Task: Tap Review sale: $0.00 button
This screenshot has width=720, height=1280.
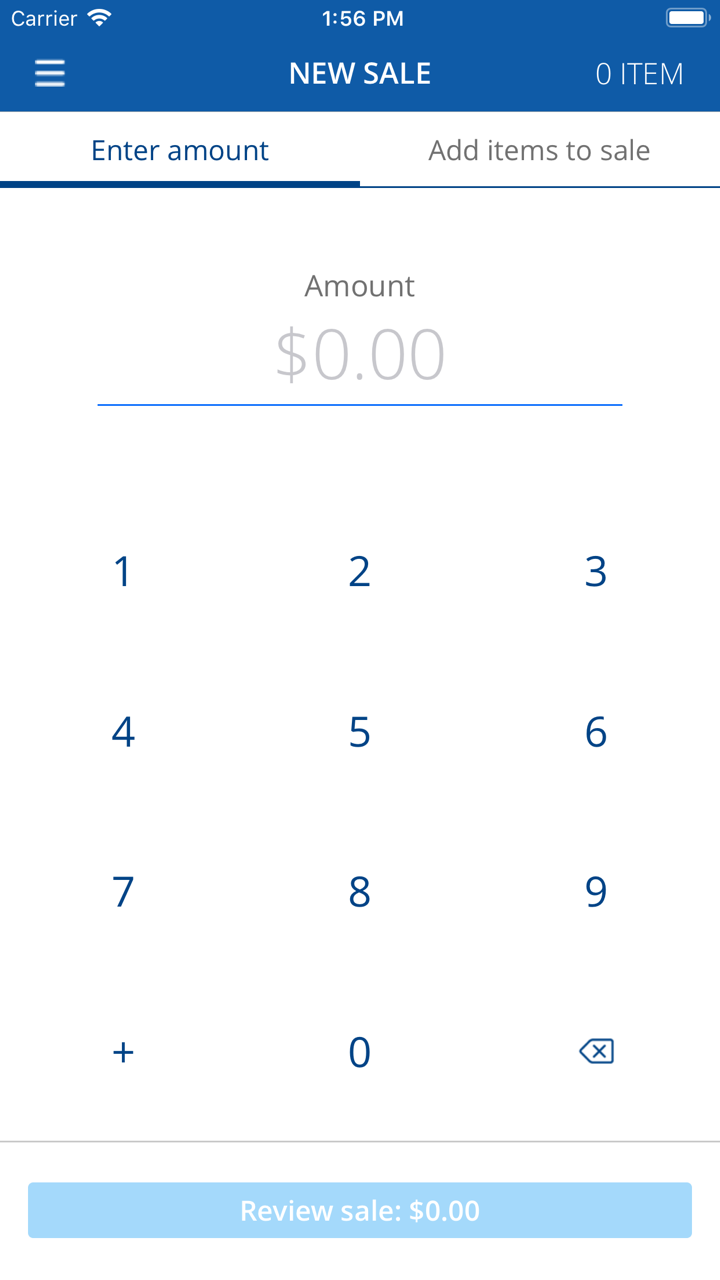Action: [360, 1210]
